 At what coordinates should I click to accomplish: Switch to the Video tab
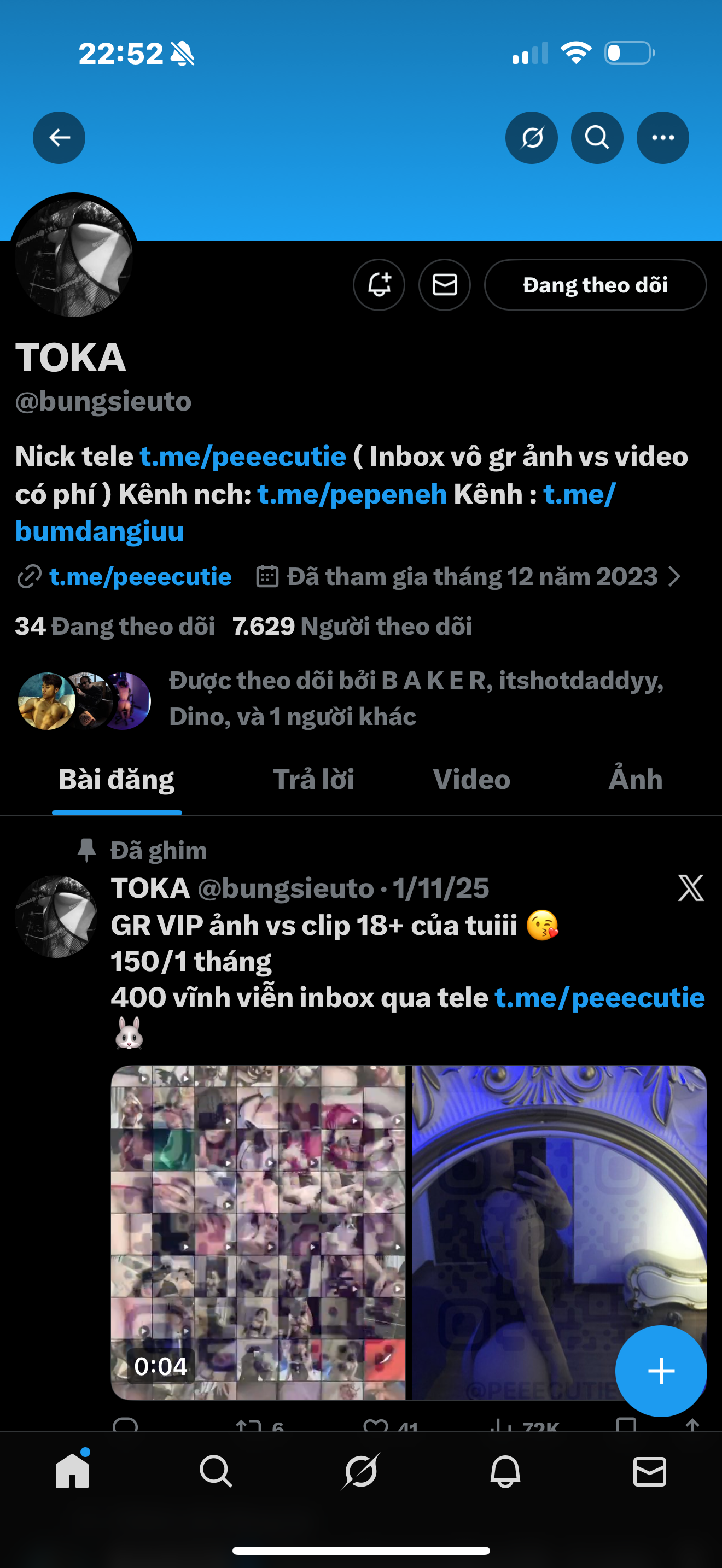point(471,779)
